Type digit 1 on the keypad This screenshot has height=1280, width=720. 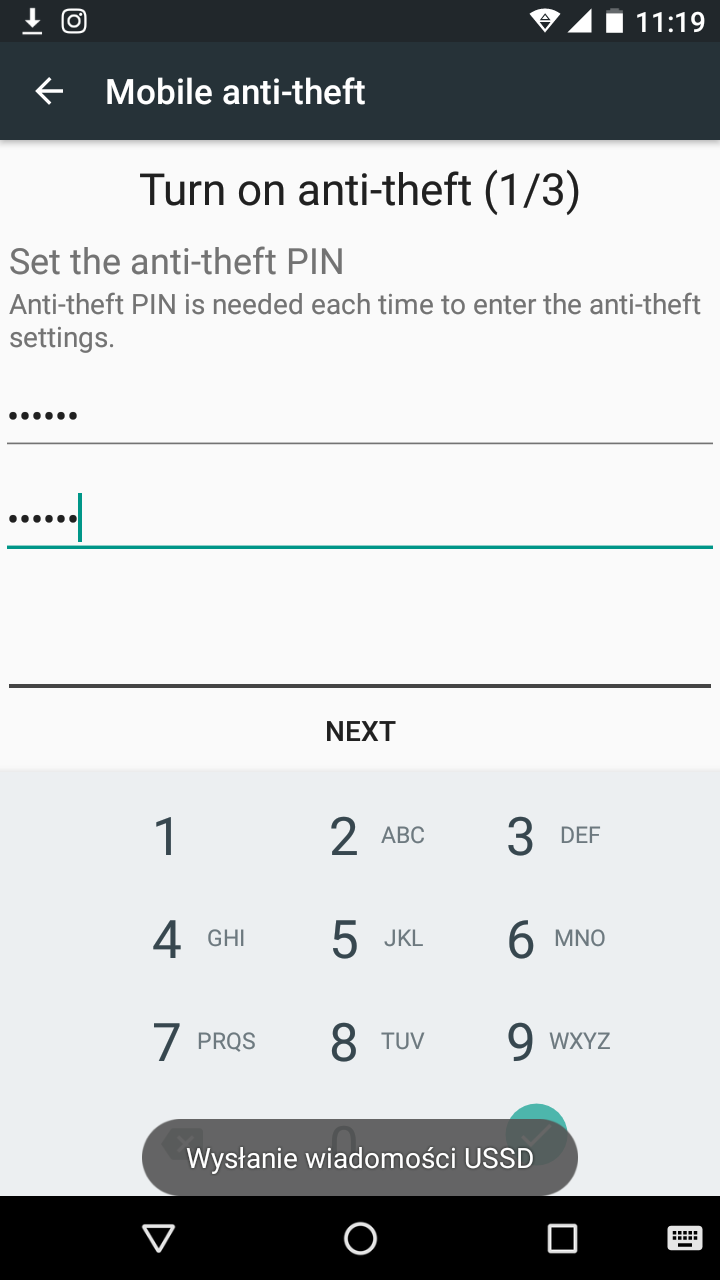pyautogui.click(x=166, y=836)
